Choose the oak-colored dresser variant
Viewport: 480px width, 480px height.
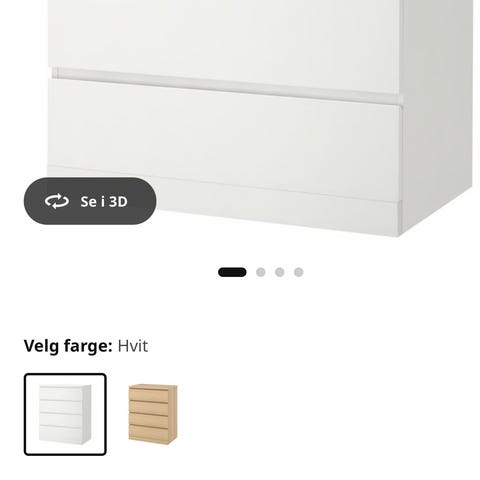[x=153, y=414]
